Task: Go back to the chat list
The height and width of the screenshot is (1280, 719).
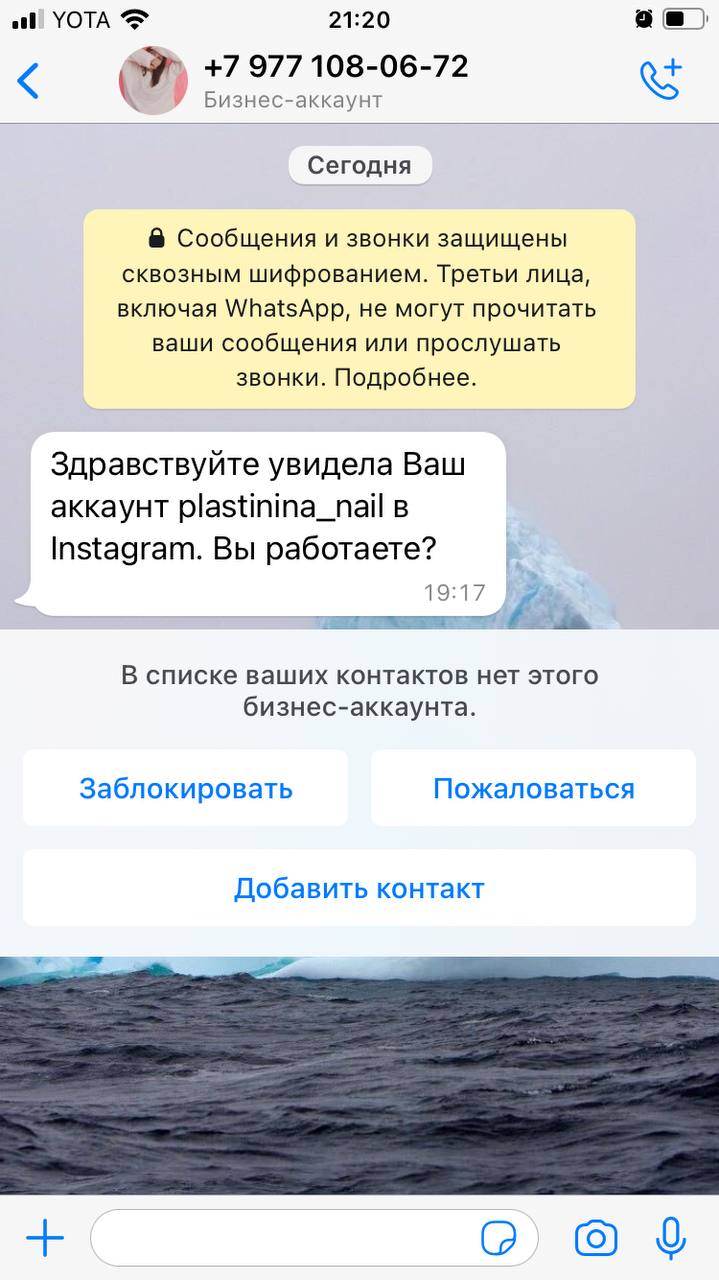Action: (29, 81)
